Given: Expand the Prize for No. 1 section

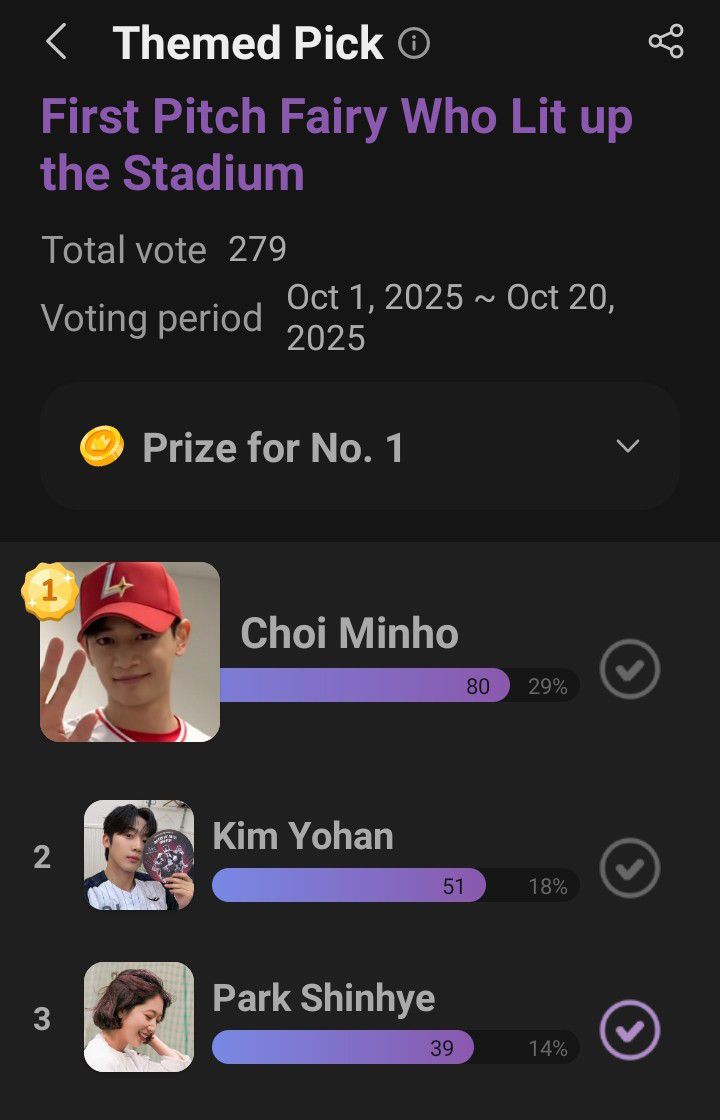Looking at the screenshot, I should tap(627, 446).
